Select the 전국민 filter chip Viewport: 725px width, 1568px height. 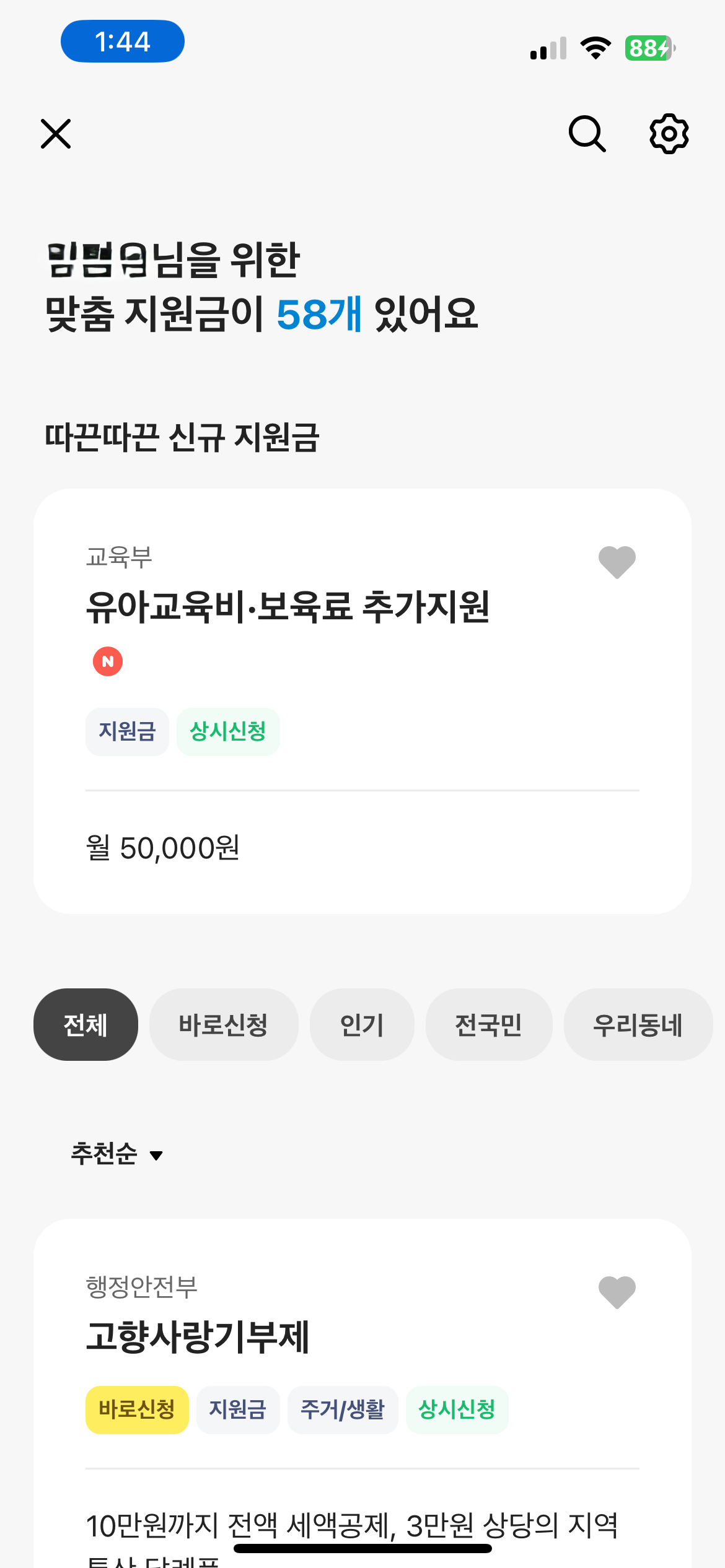tap(489, 1024)
